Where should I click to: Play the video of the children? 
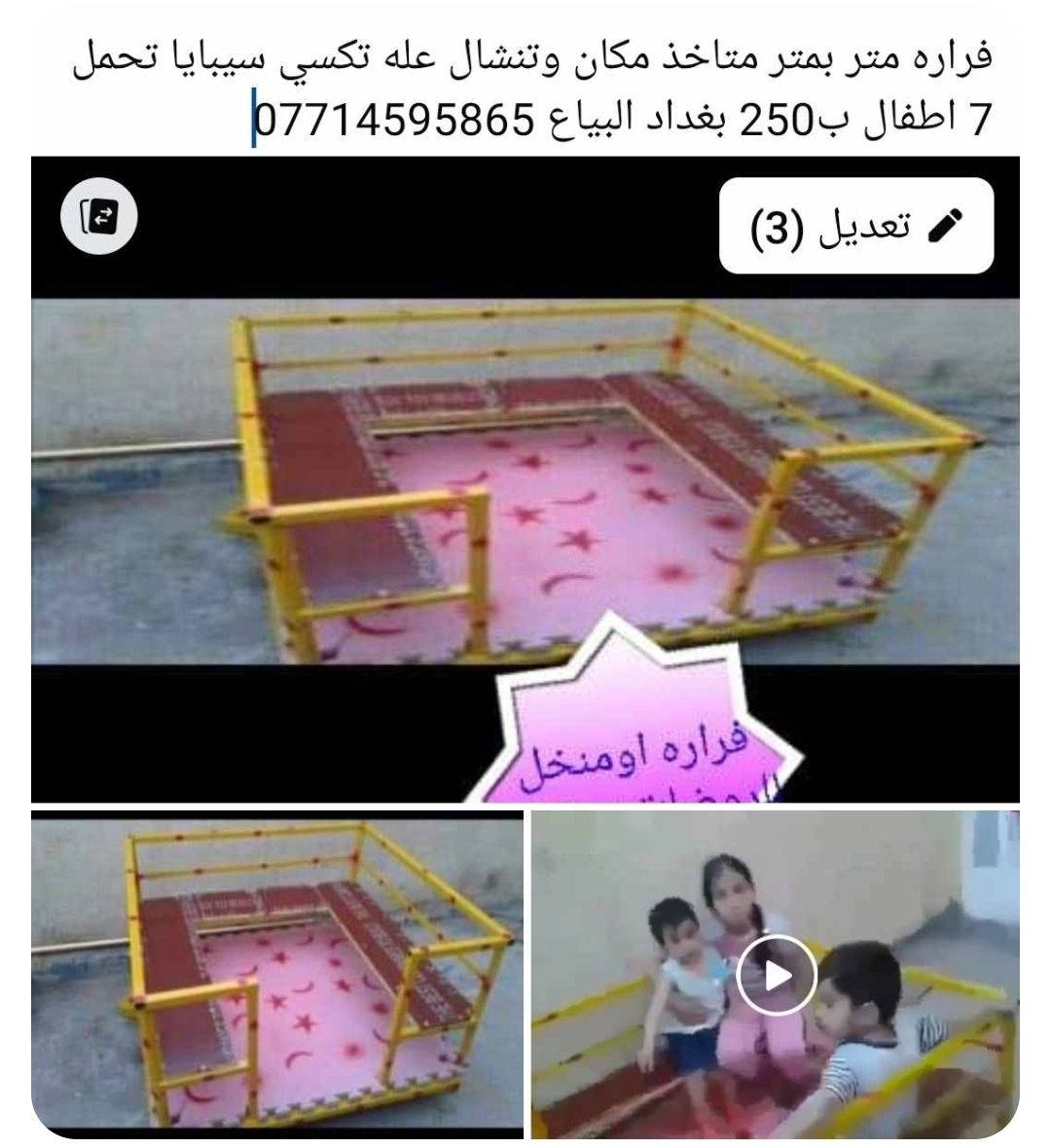pyautogui.click(x=775, y=975)
